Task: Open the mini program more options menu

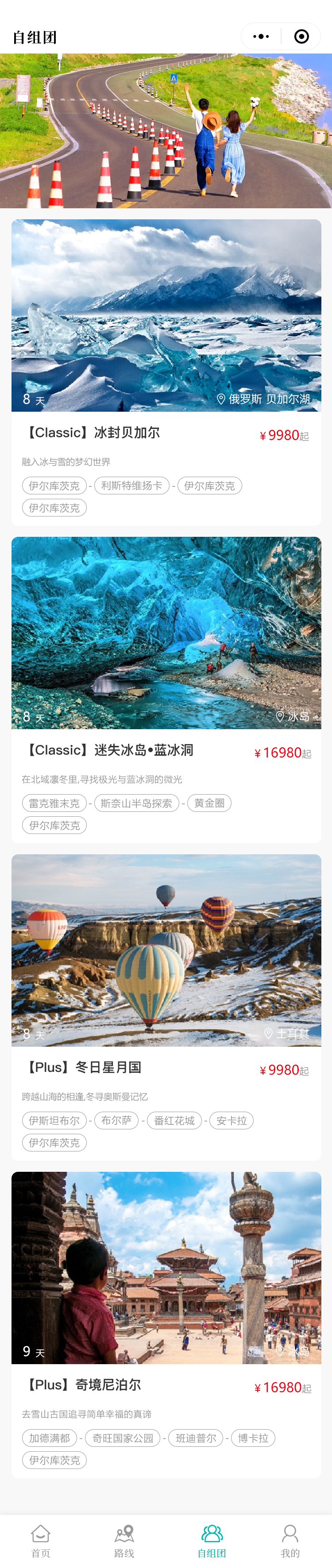Action: point(261,37)
